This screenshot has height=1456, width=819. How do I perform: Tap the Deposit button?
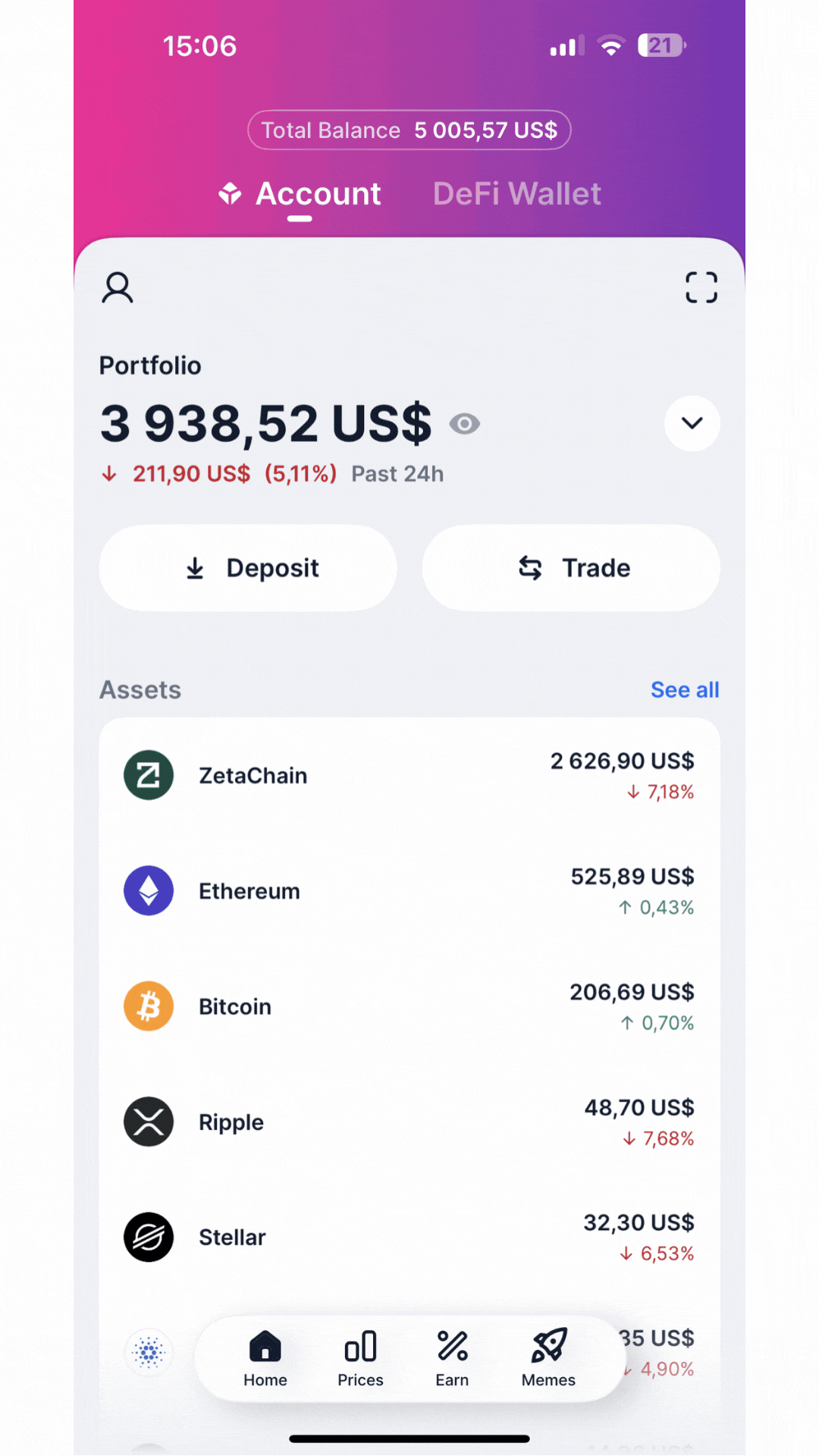pos(247,567)
